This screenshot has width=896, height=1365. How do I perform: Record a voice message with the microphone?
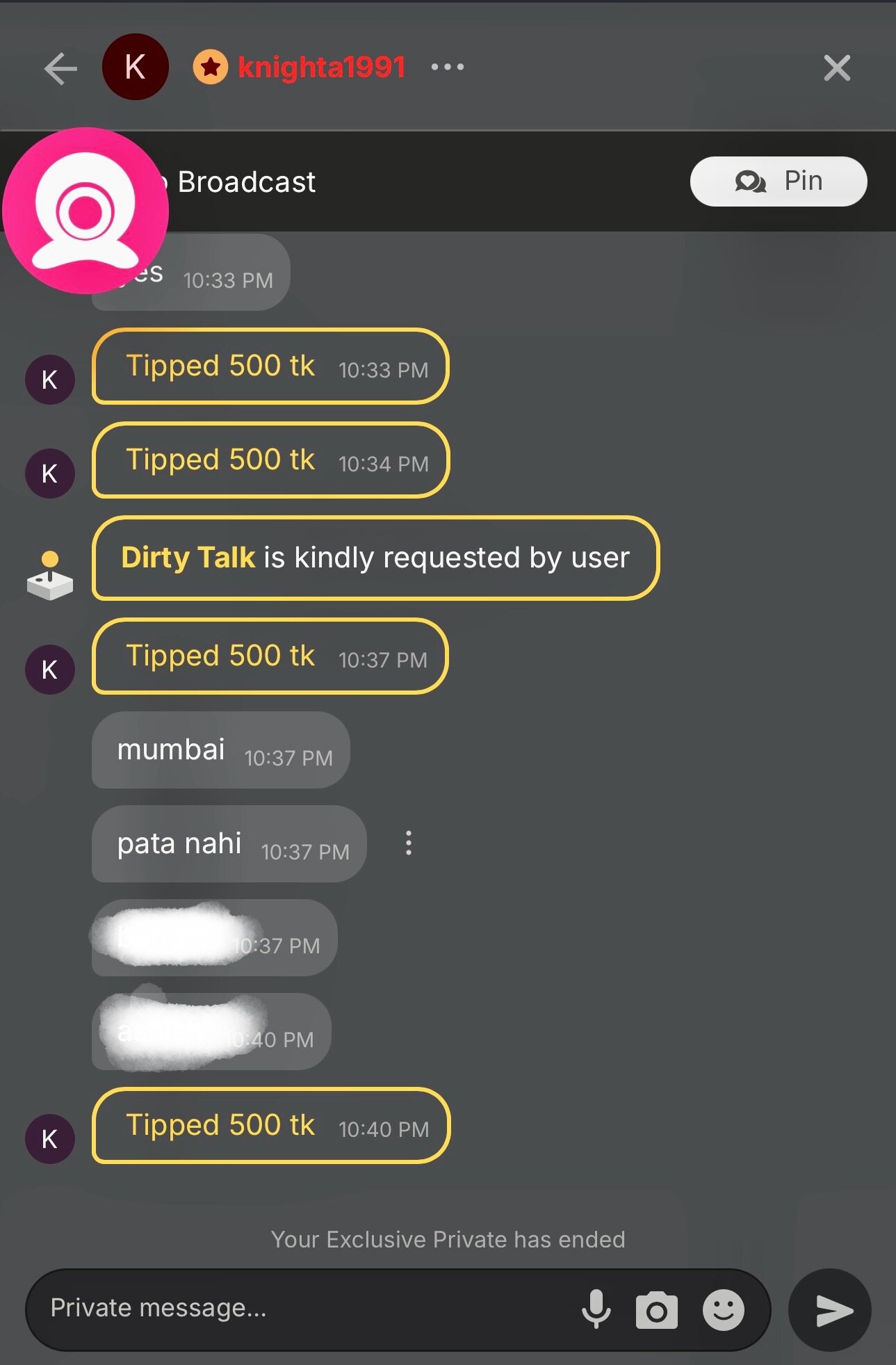[596, 1309]
